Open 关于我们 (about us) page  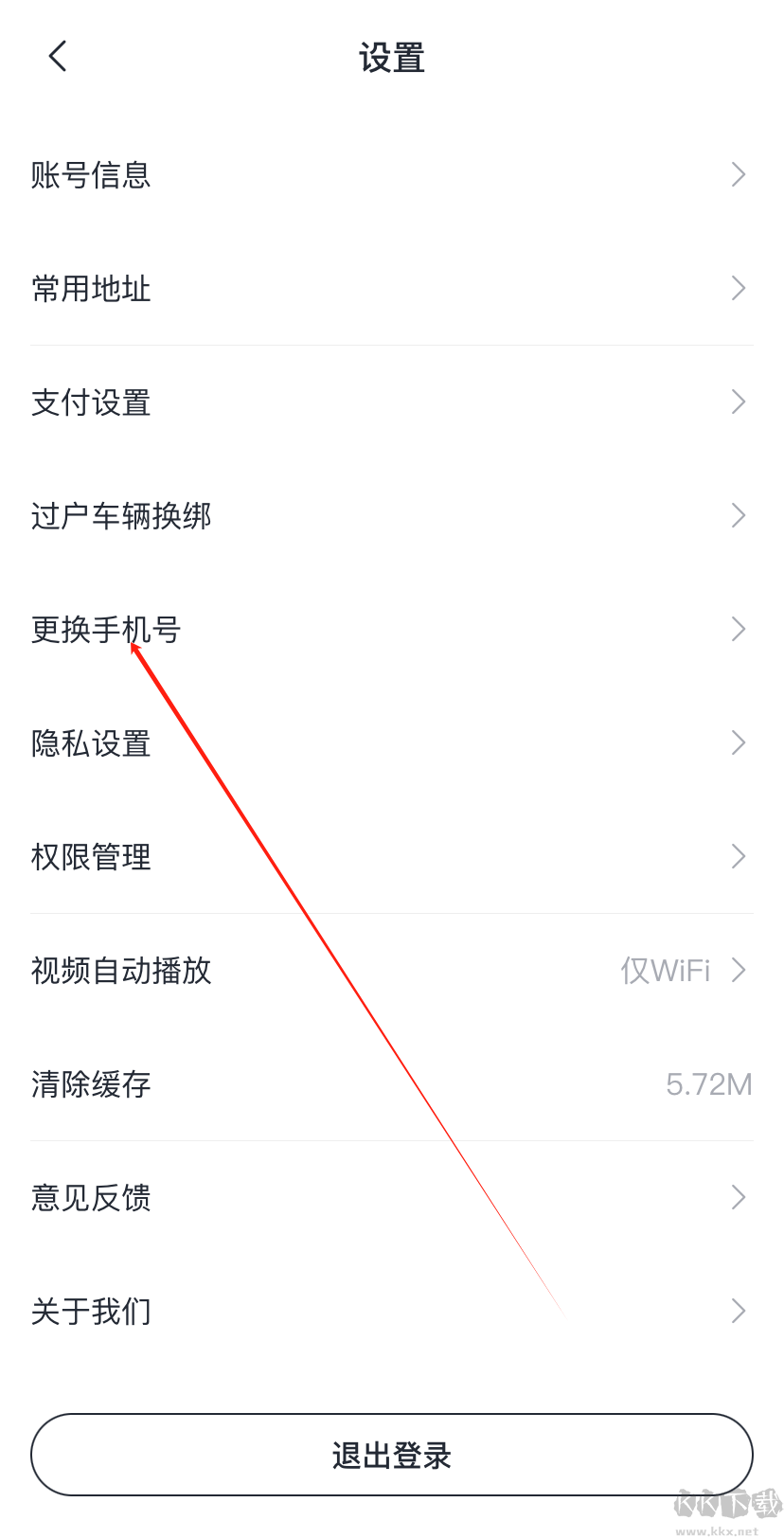[x=90, y=1311]
